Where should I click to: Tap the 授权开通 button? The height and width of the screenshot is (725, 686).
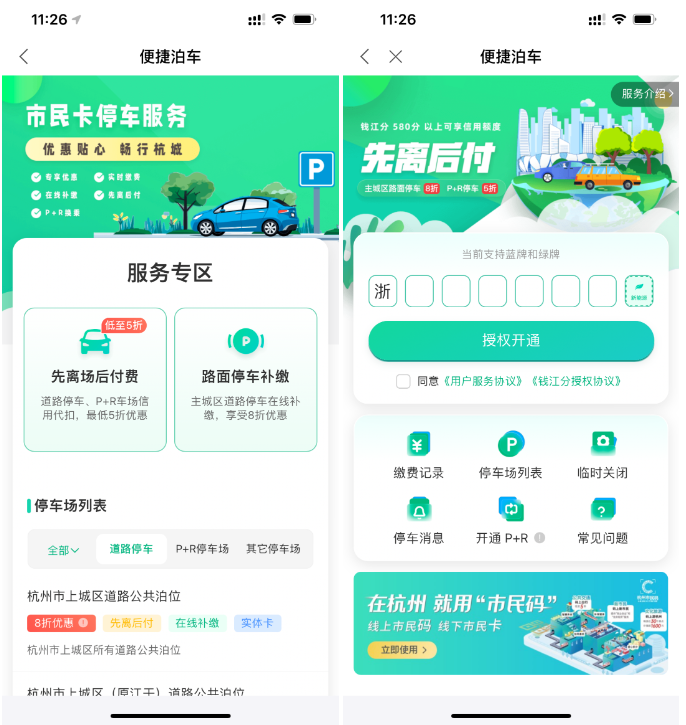[x=511, y=341]
